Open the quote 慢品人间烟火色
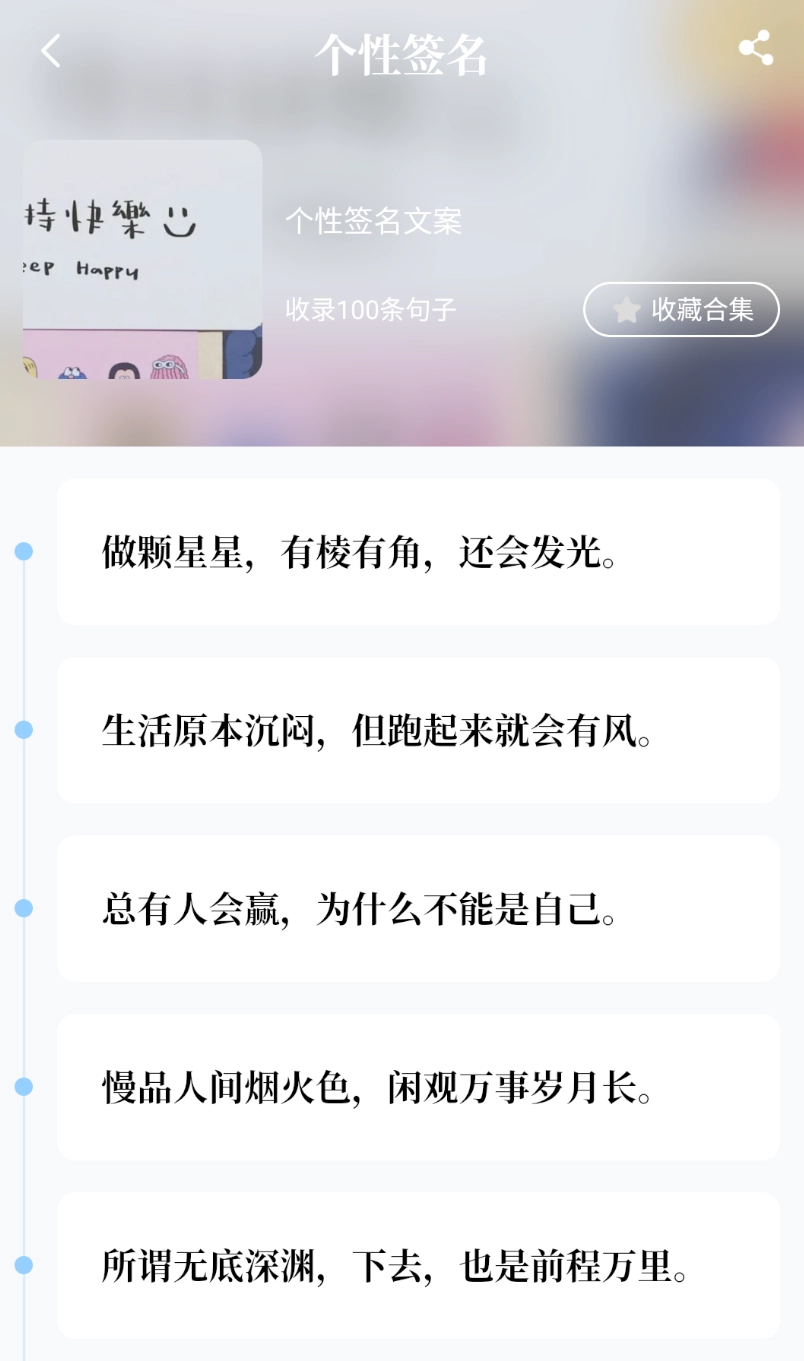804x1361 pixels. (418, 1087)
